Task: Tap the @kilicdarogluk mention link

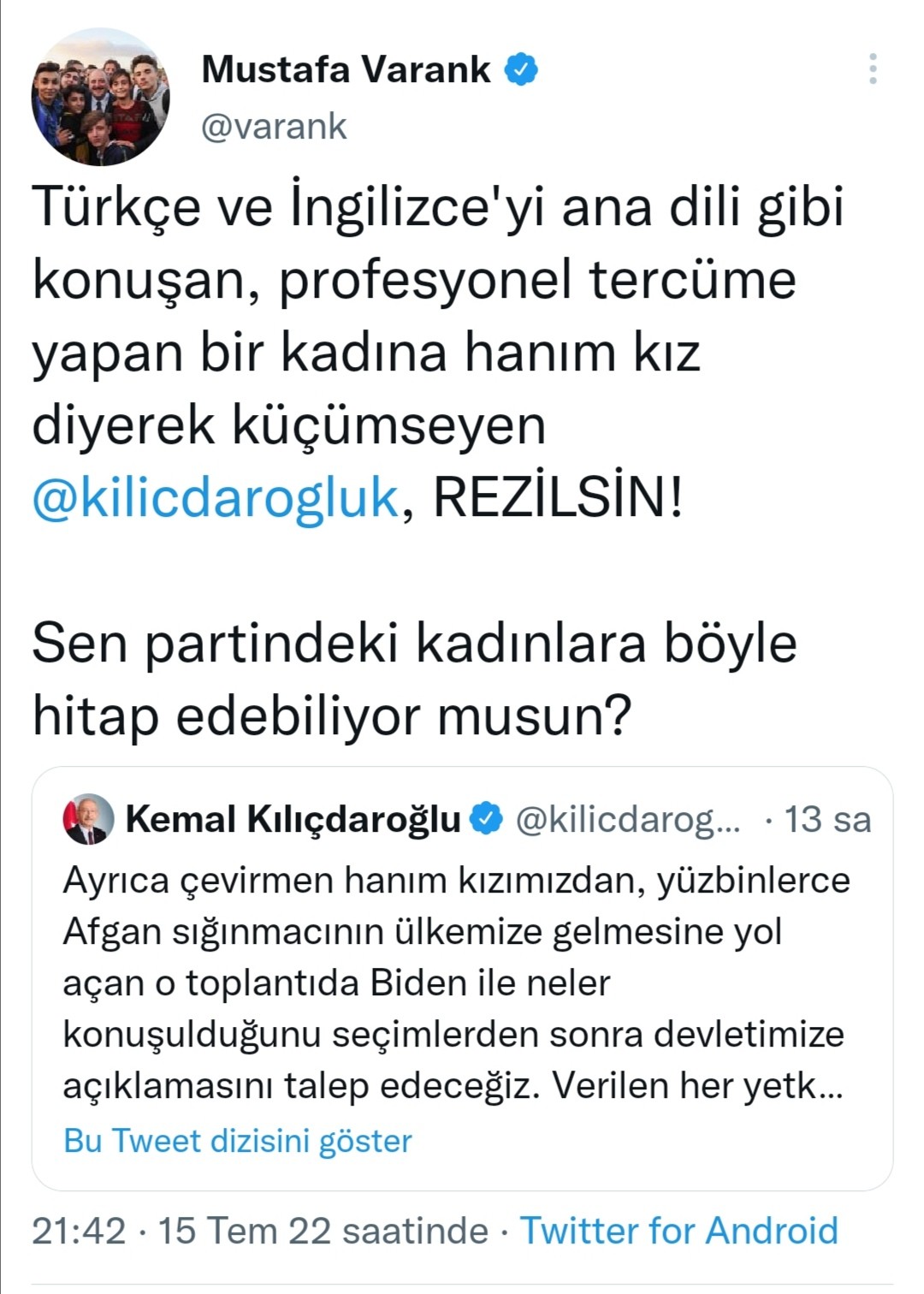Action: click(x=216, y=498)
